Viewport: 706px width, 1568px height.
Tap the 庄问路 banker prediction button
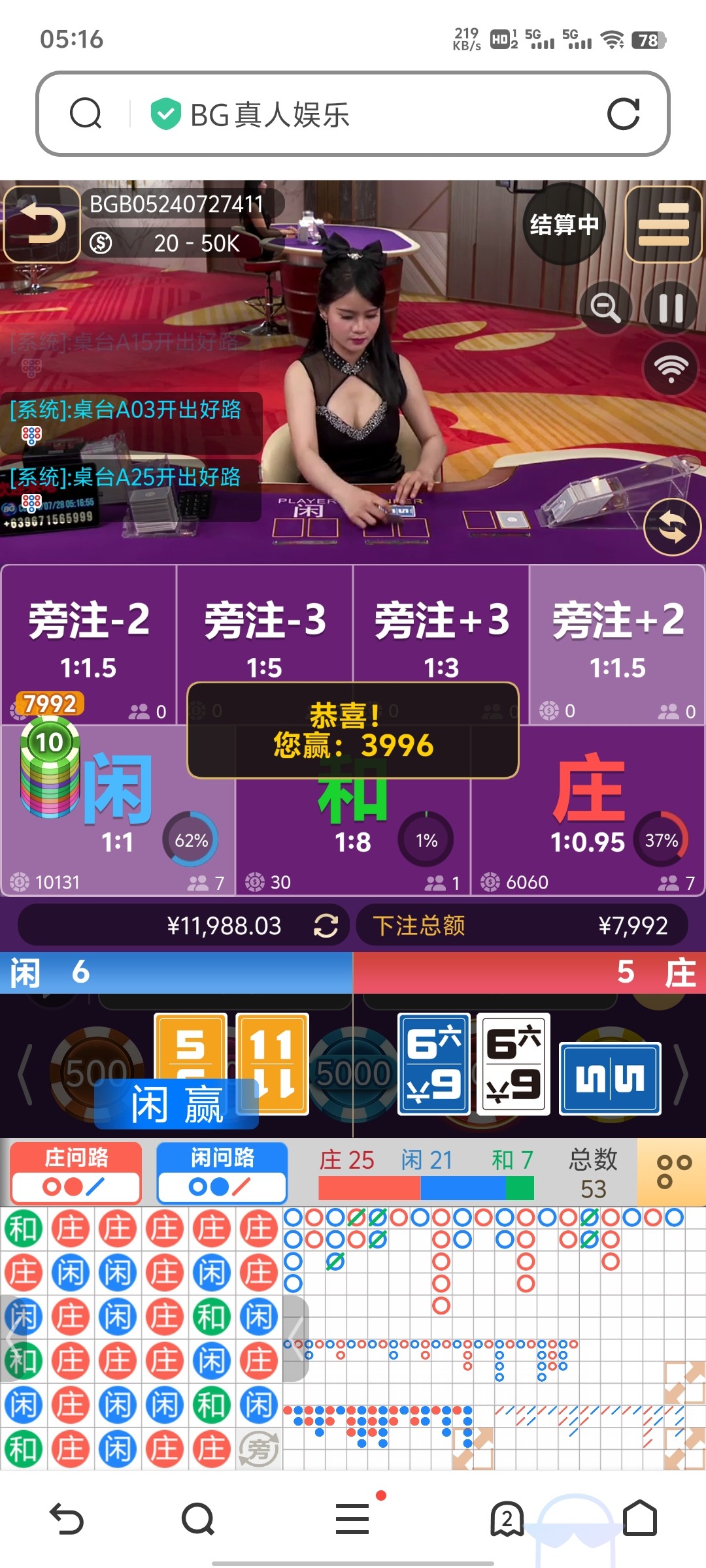(x=76, y=1173)
